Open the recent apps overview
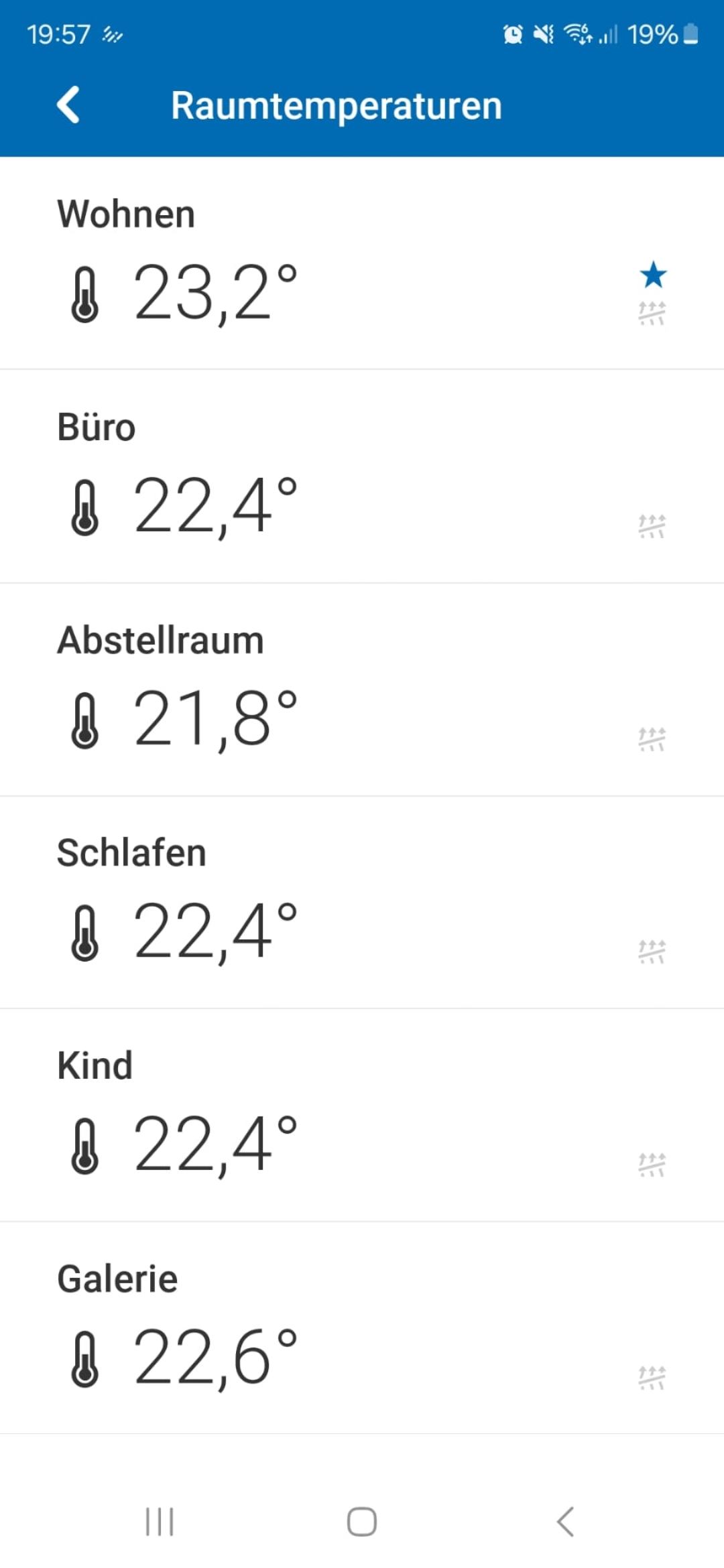The image size is (724, 1568). tap(160, 1522)
